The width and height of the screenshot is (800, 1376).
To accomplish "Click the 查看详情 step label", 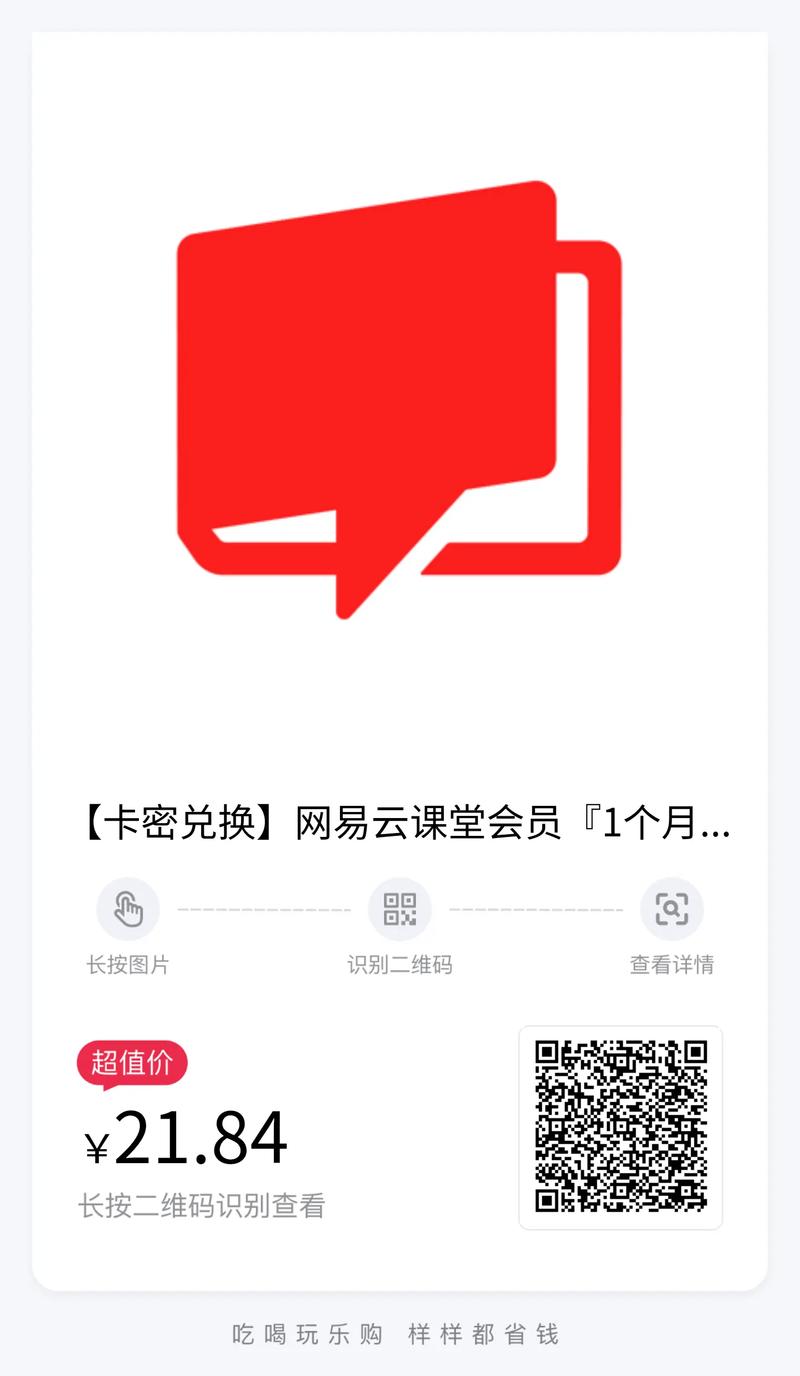I will [672, 966].
